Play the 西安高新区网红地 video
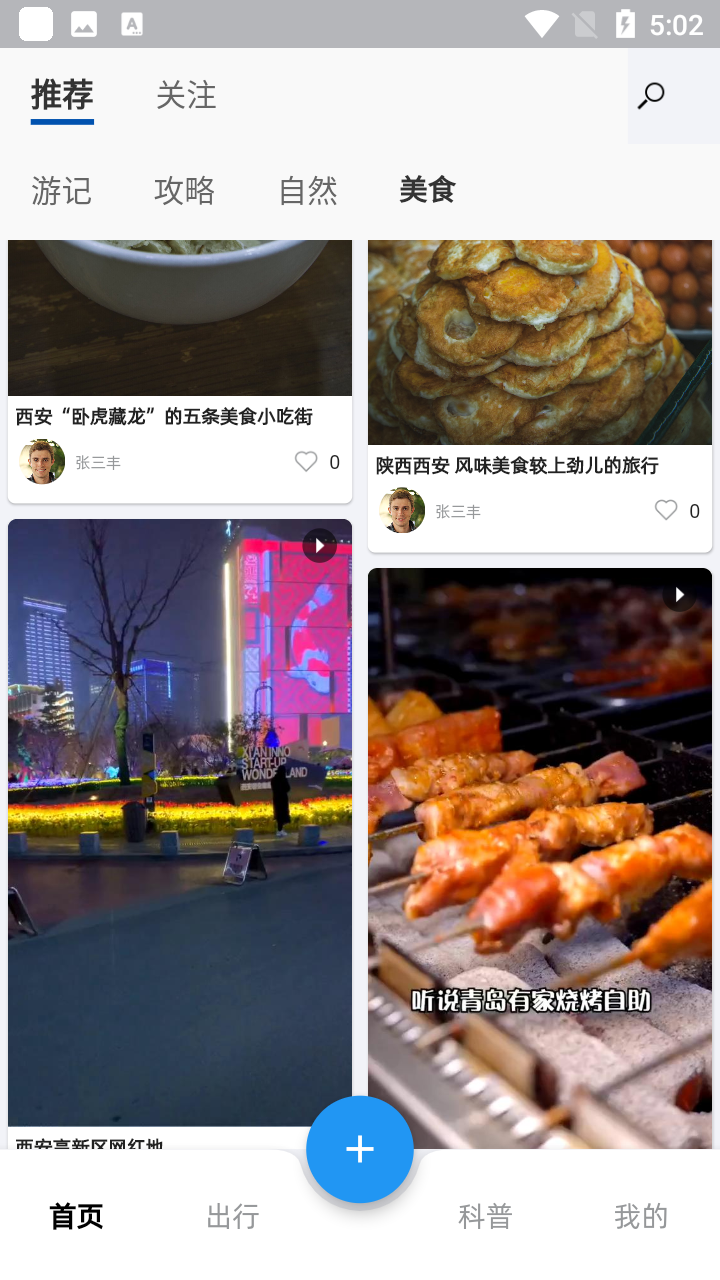The height and width of the screenshot is (1280, 720). (x=319, y=545)
